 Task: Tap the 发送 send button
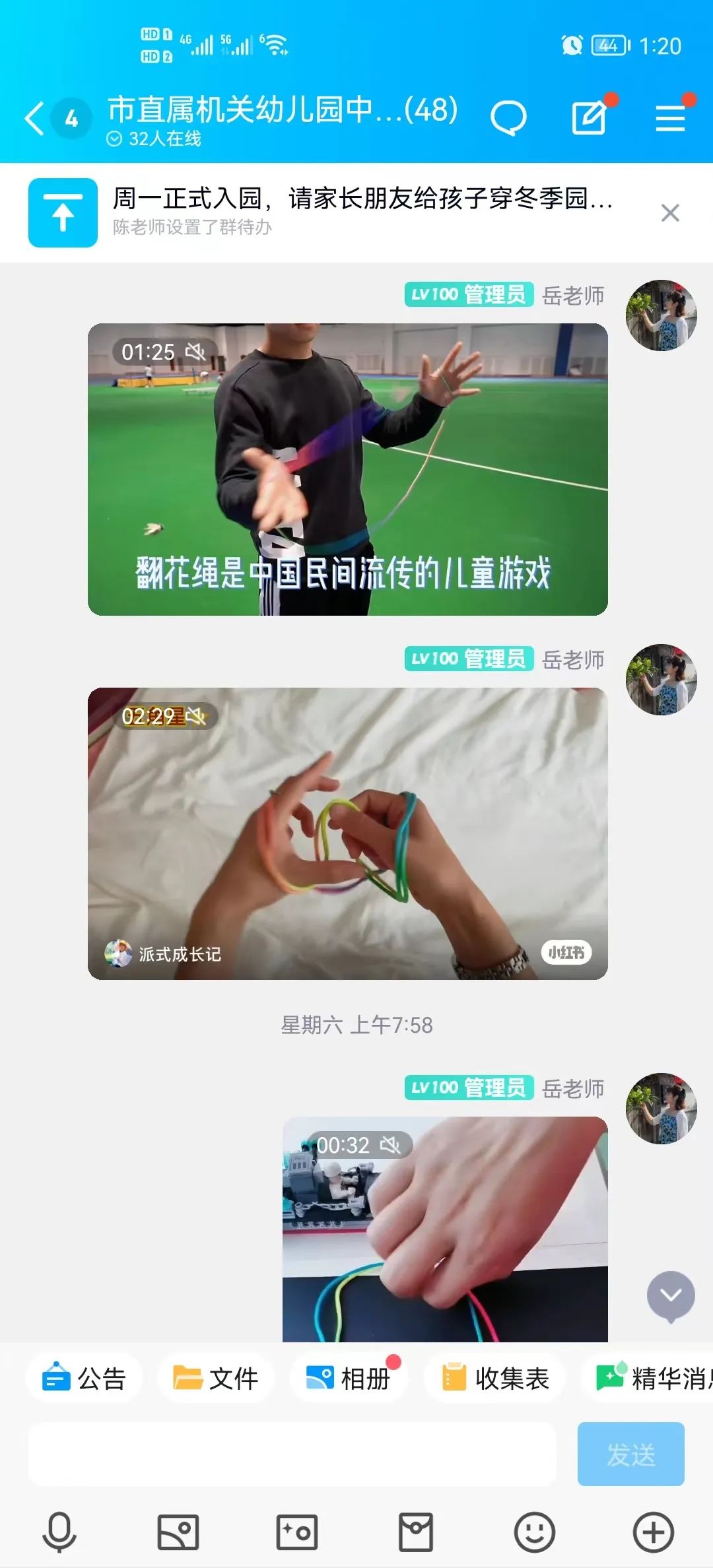630,1454
